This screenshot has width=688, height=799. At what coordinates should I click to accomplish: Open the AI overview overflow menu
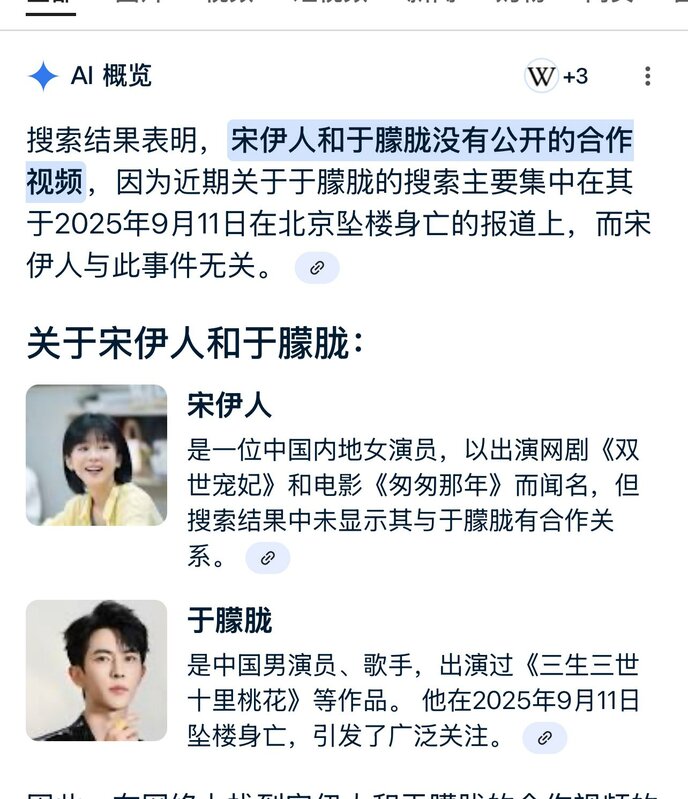[x=648, y=76]
